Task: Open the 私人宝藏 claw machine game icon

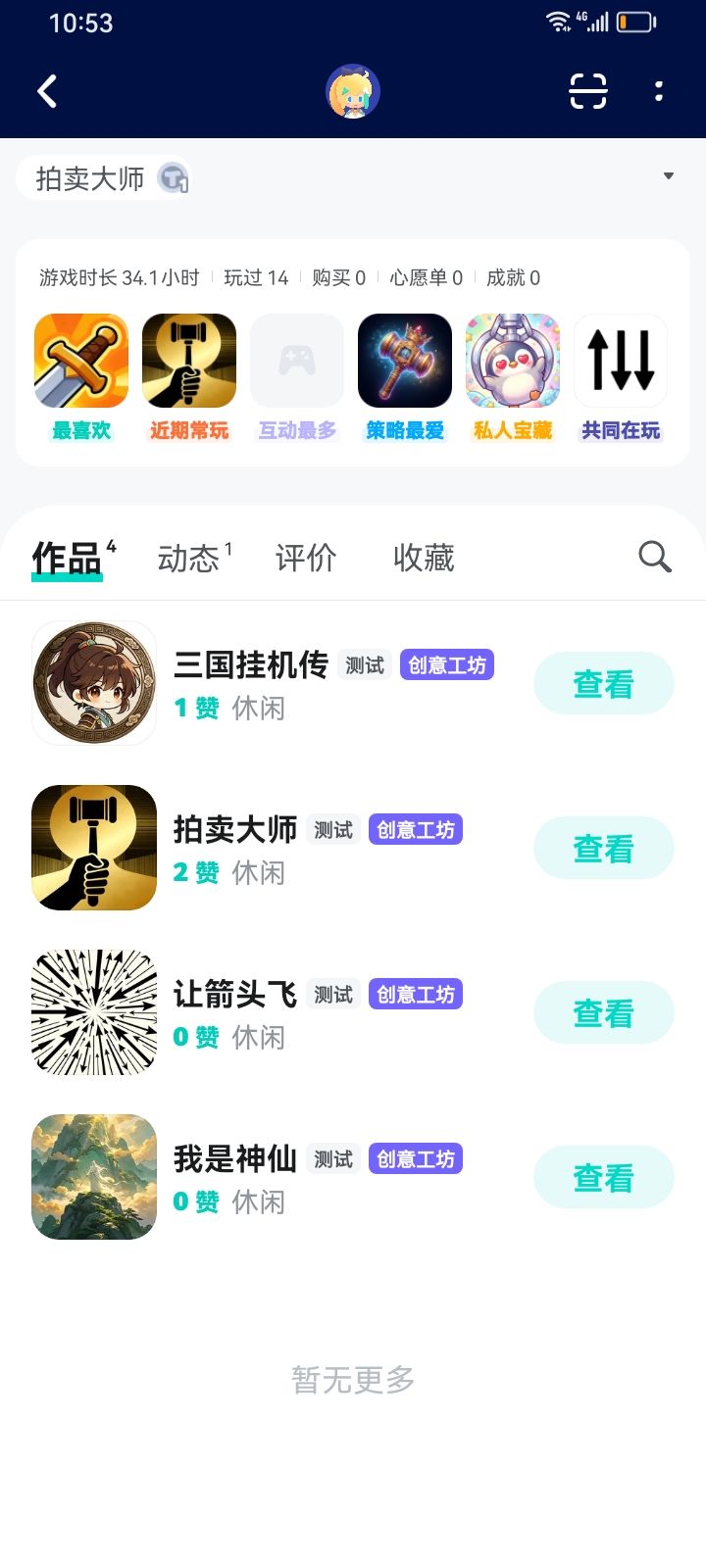Action: pyautogui.click(x=513, y=360)
